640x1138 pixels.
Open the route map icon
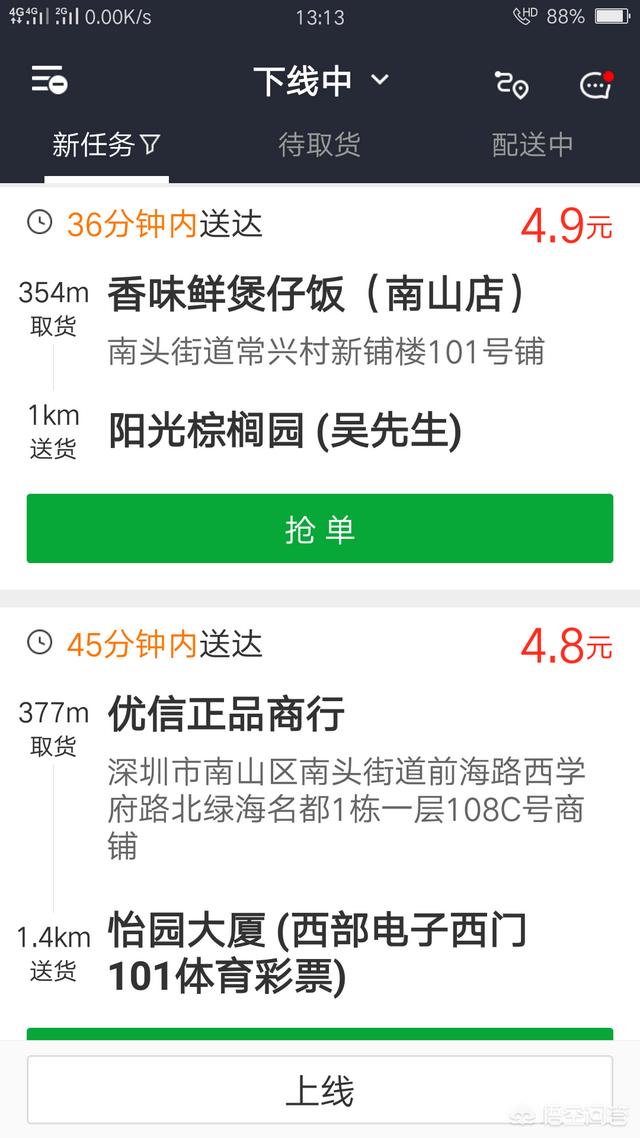512,84
